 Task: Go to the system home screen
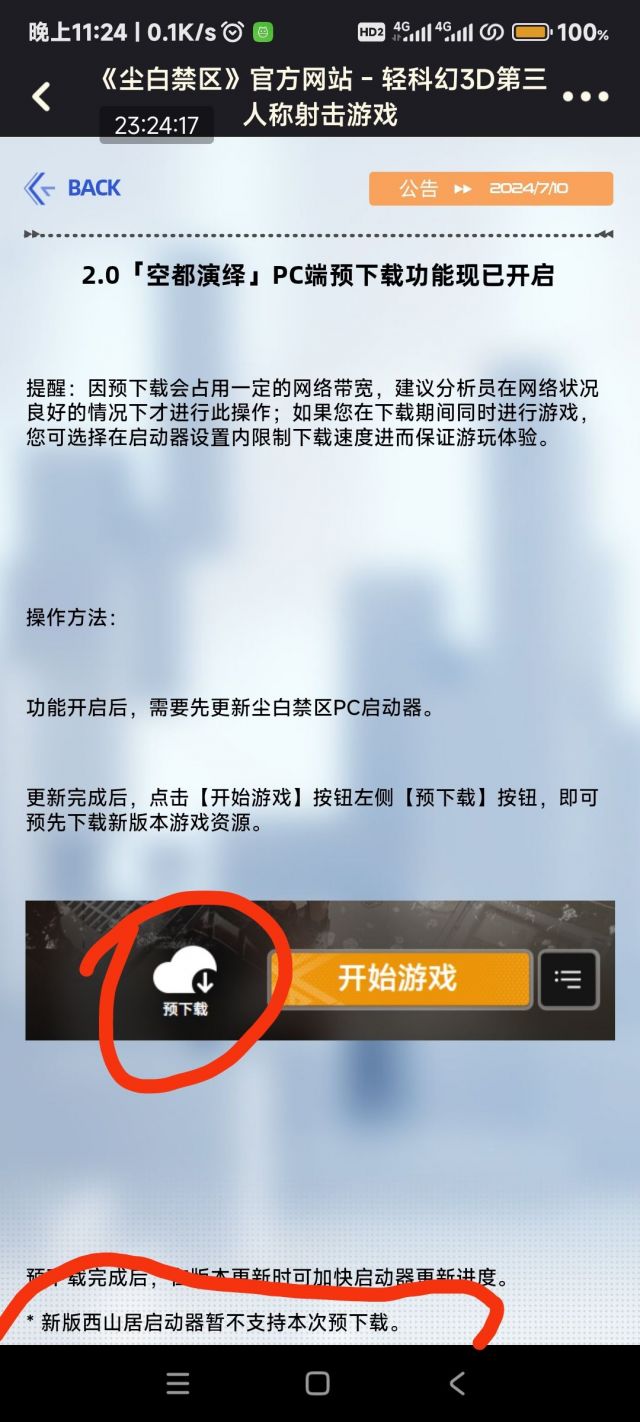click(x=318, y=1383)
